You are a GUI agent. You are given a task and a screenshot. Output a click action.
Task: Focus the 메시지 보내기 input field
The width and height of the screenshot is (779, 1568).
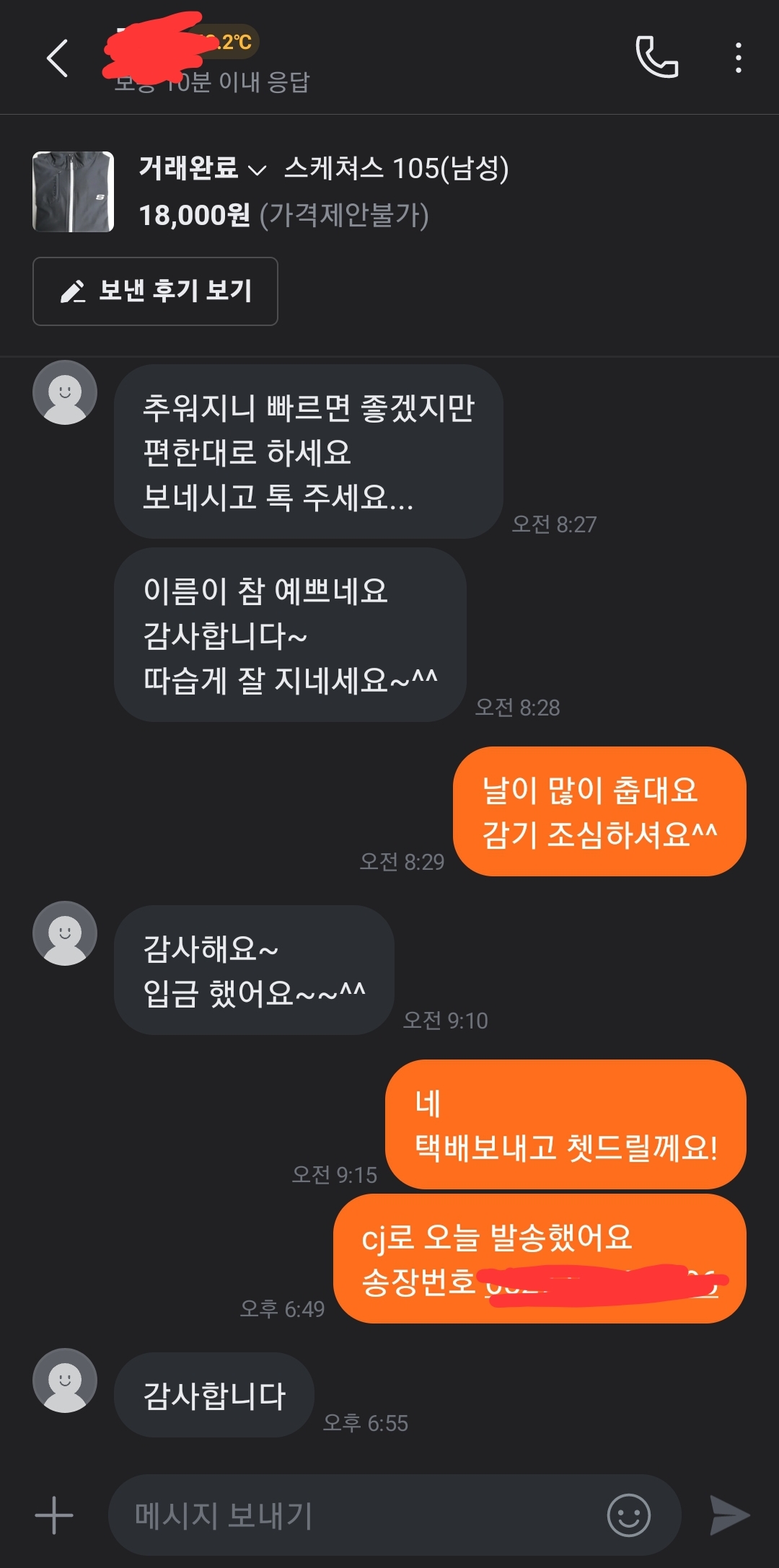(361, 1515)
